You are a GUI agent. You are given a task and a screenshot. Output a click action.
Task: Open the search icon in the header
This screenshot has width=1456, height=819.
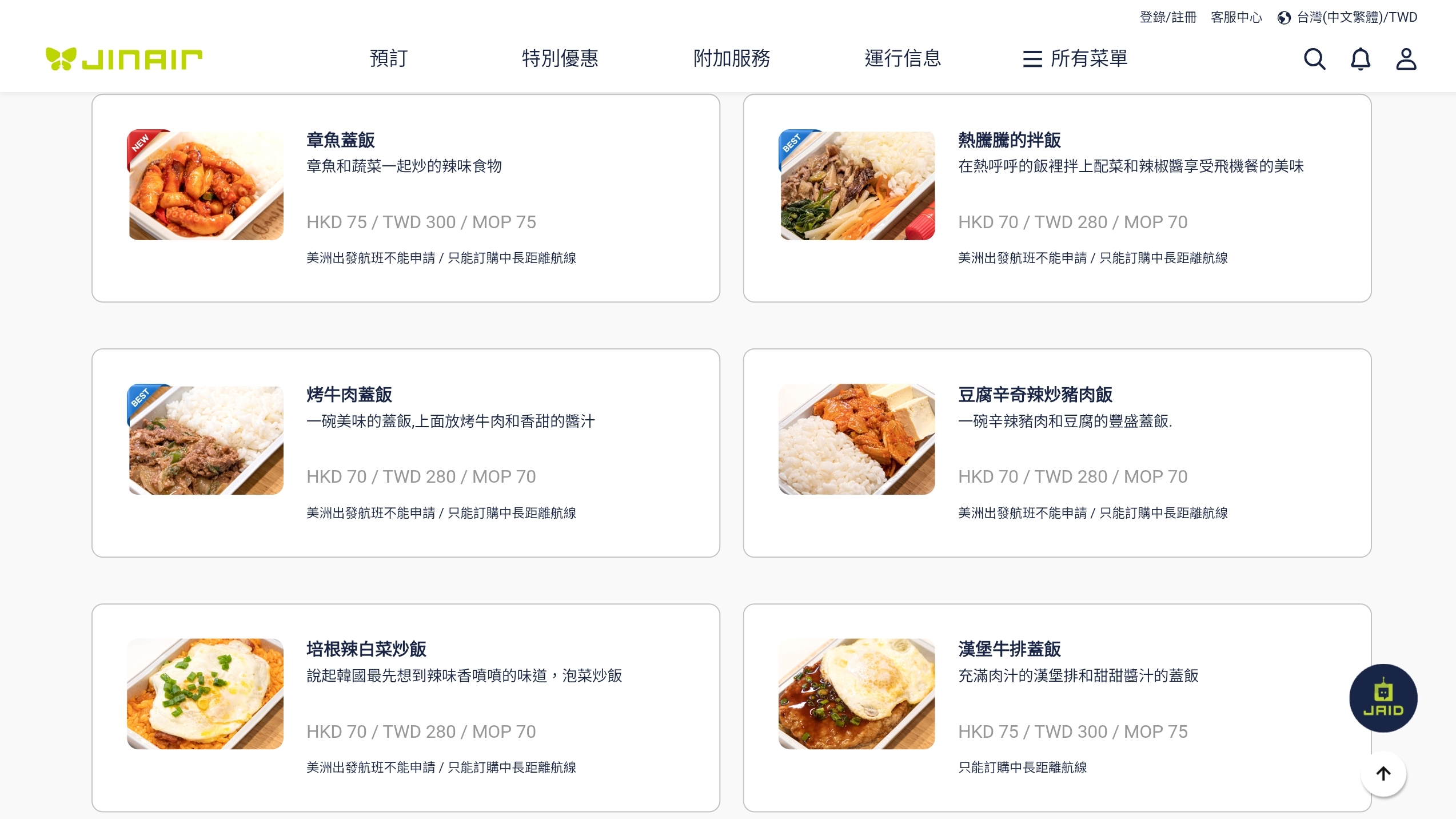click(1314, 59)
